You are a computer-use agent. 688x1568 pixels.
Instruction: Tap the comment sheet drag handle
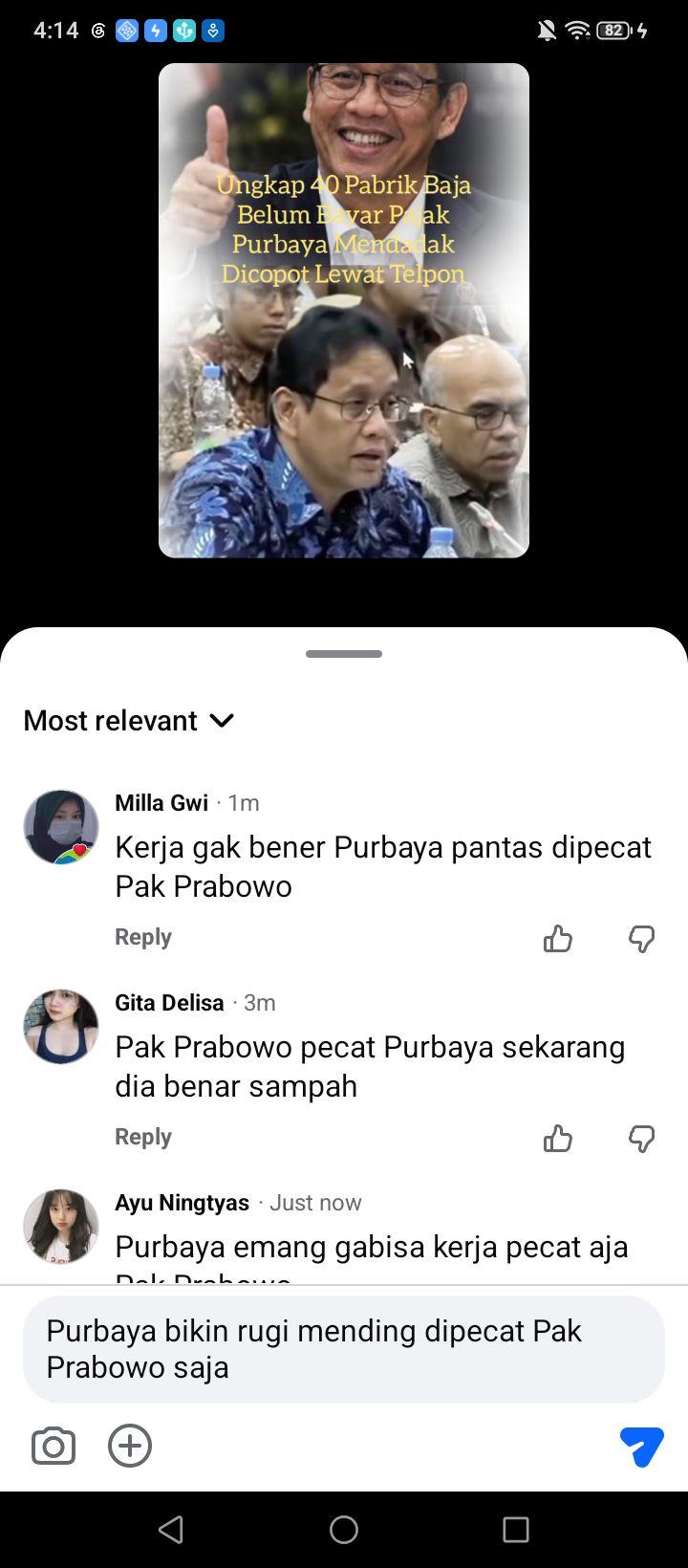tap(344, 654)
